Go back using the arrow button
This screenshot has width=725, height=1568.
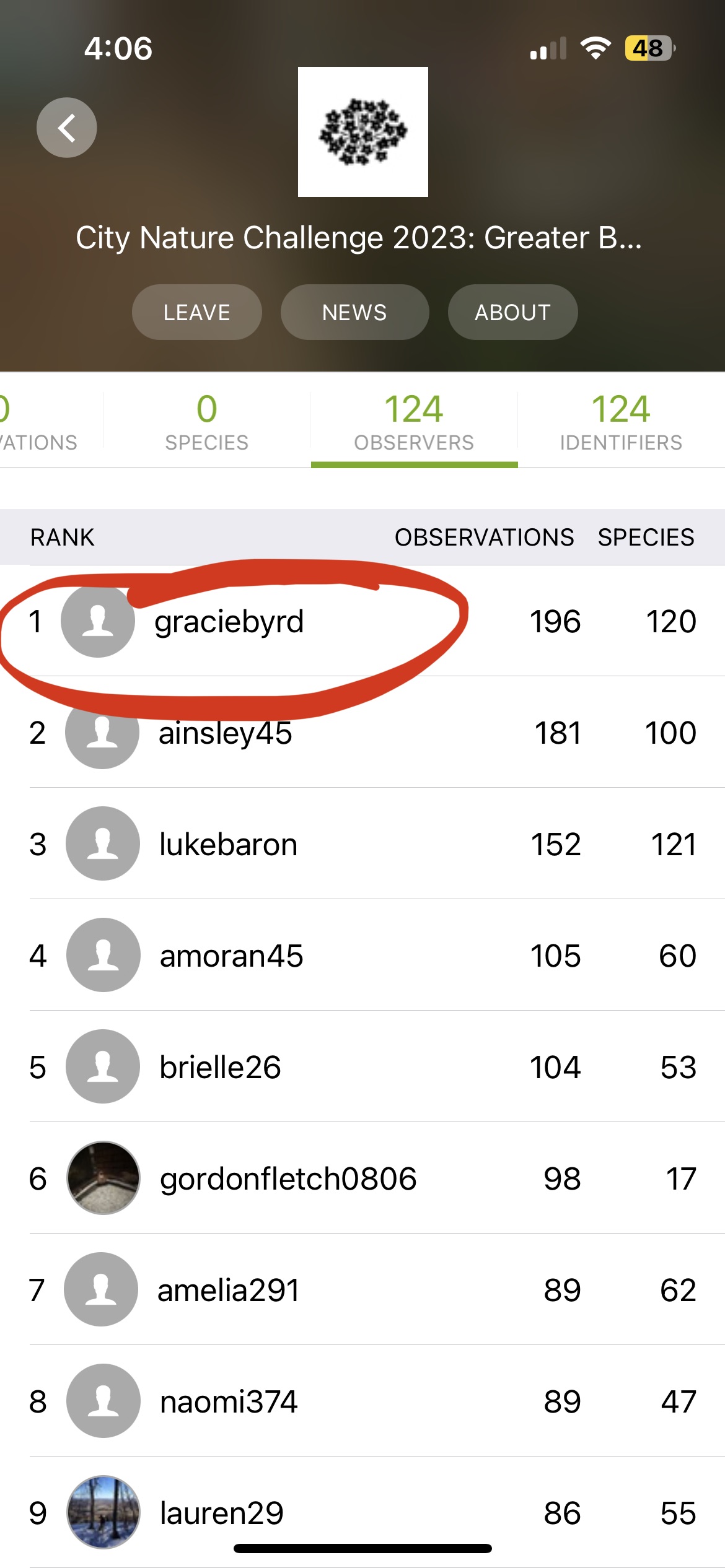(66, 128)
